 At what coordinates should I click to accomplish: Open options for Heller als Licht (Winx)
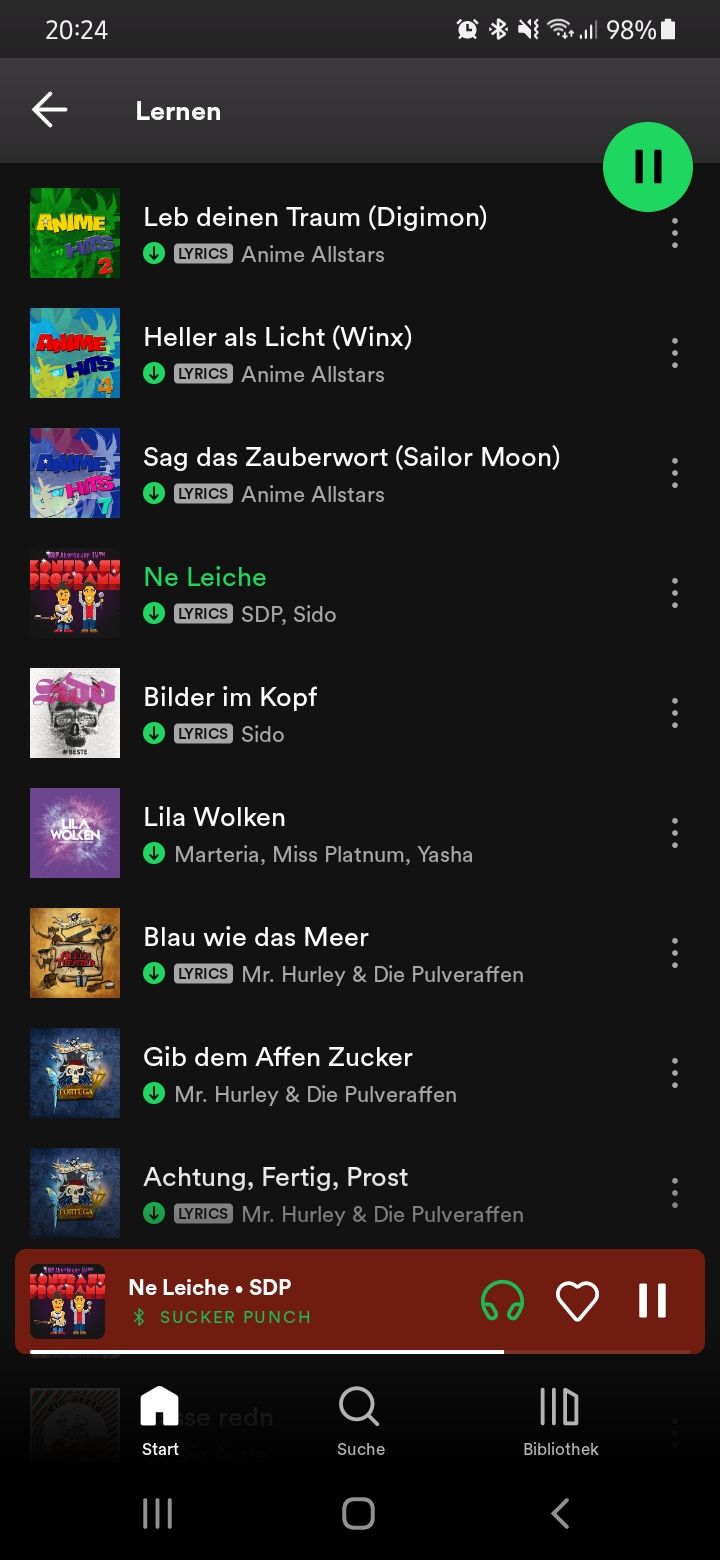click(x=675, y=353)
